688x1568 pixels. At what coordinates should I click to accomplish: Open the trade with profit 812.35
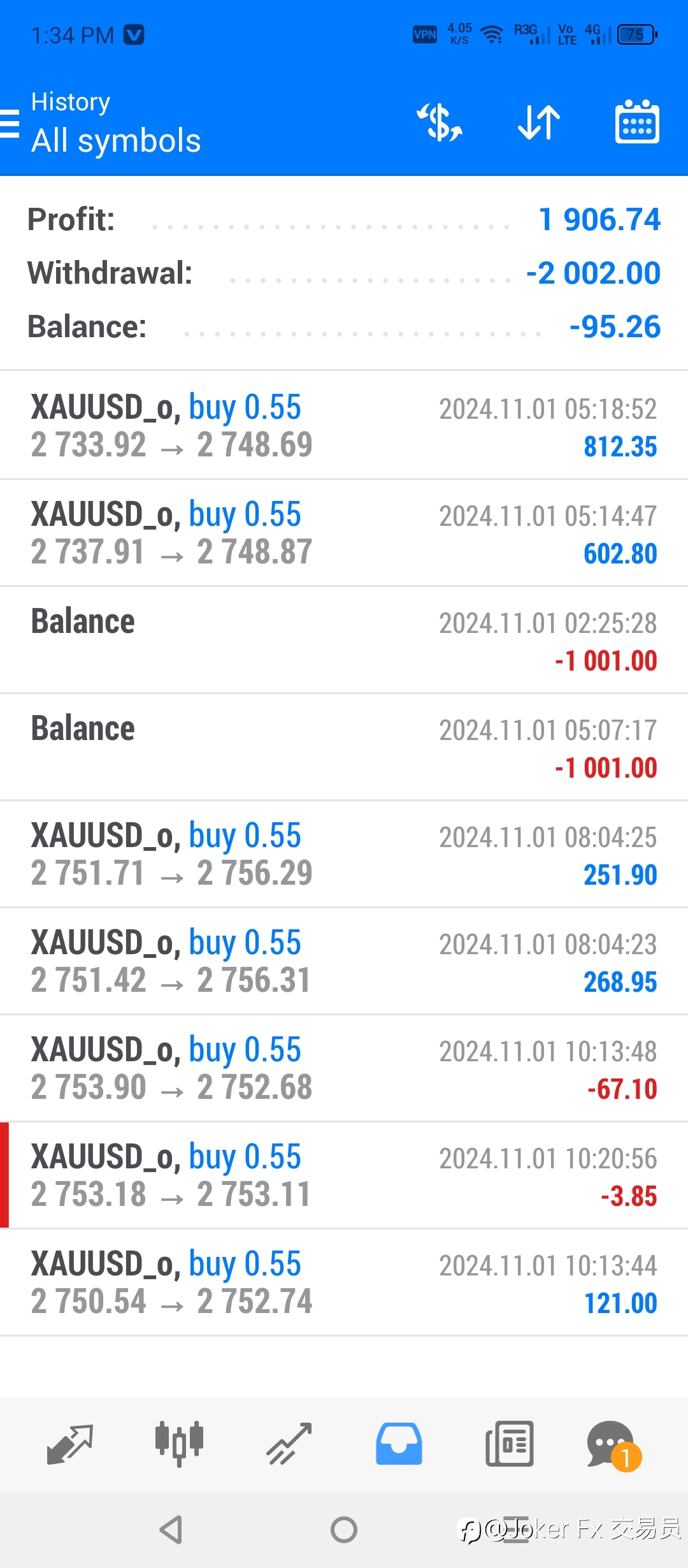[344, 425]
